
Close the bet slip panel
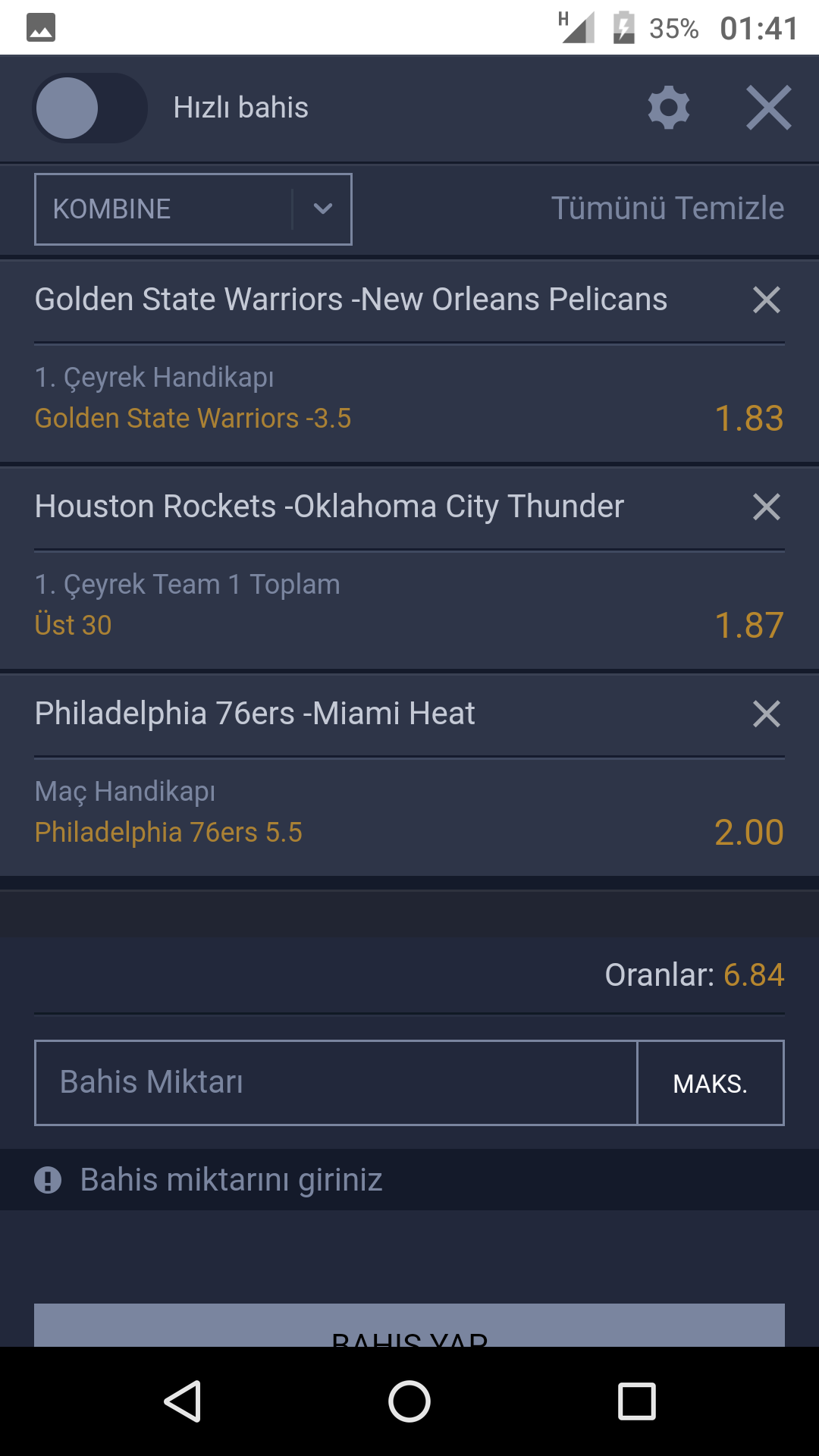coord(769,108)
